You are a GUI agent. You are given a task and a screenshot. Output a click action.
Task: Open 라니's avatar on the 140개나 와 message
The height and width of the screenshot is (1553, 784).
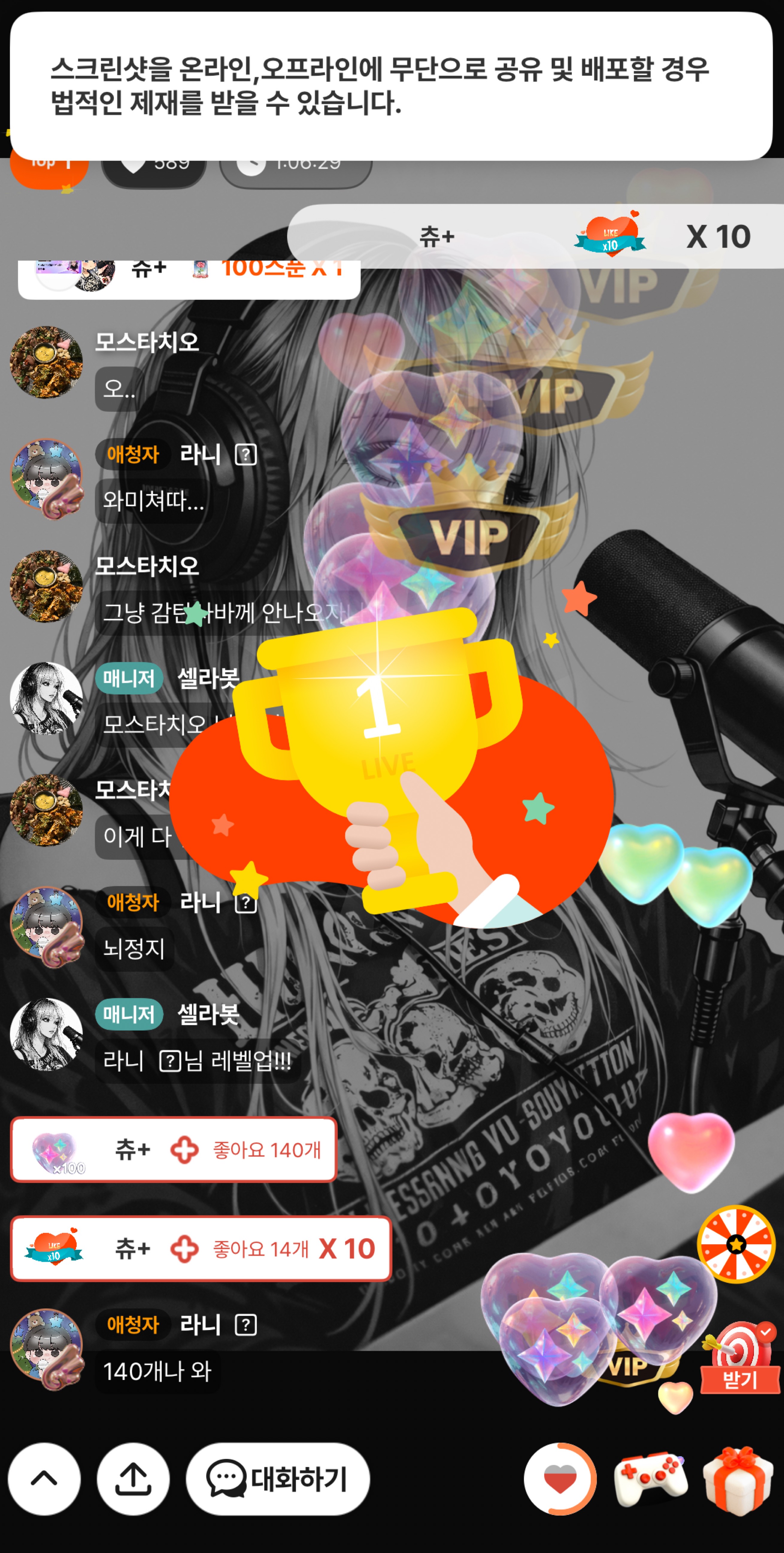(46, 1348)
